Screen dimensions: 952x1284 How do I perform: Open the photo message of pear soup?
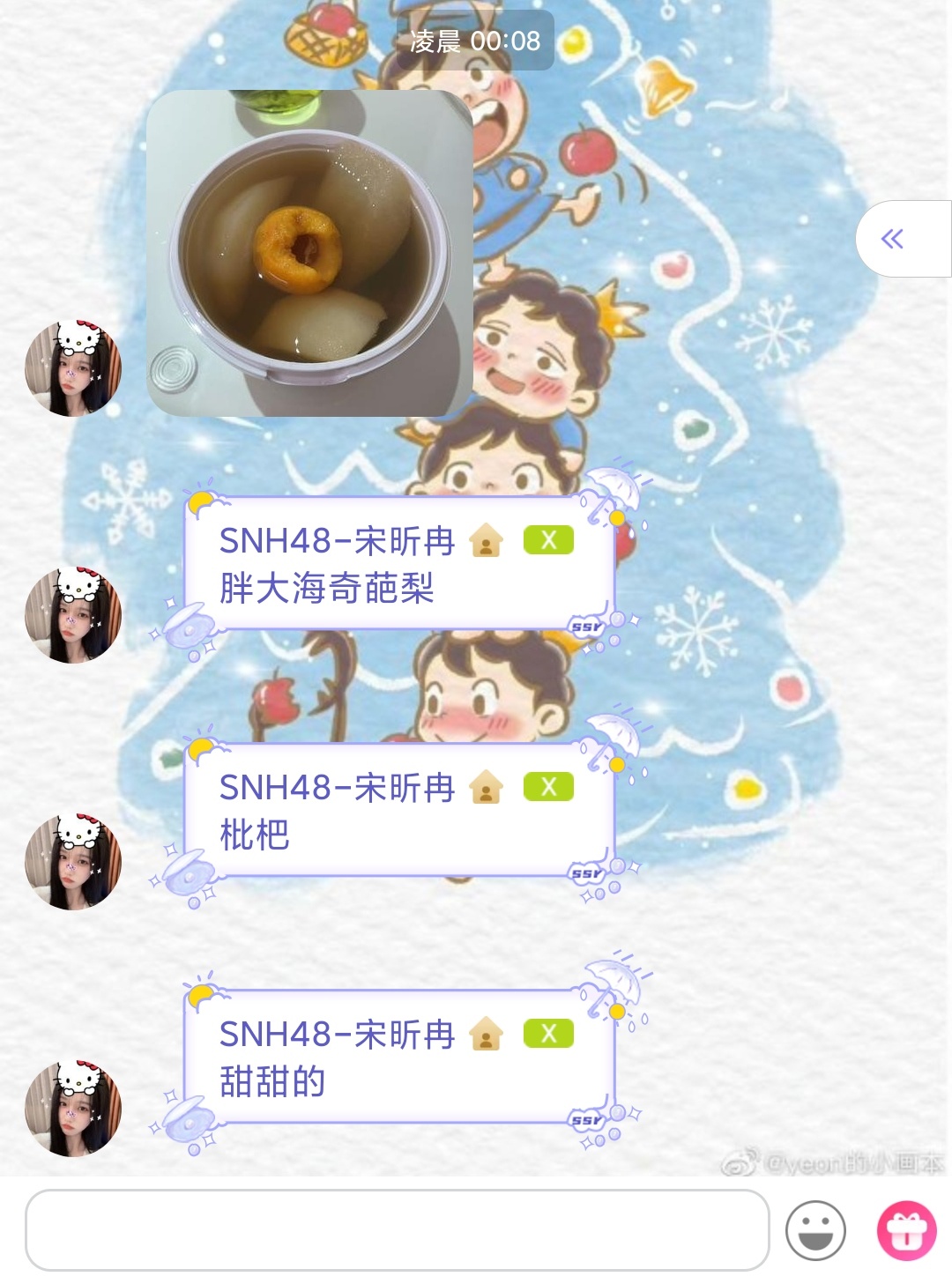coord(309,253)
